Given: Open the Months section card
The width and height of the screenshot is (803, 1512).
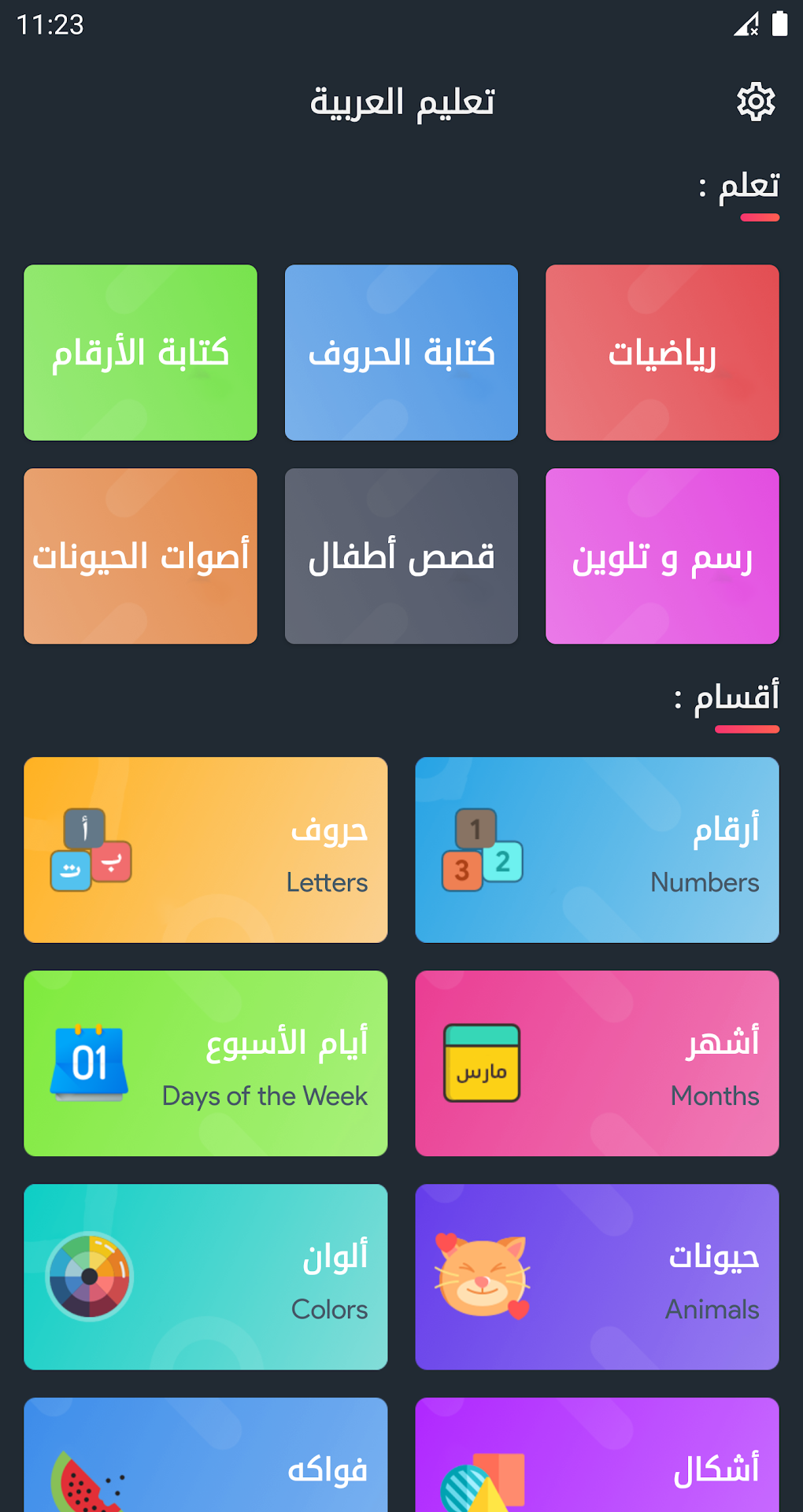Looking at the screenshot, I should [x=597, y=1063].
